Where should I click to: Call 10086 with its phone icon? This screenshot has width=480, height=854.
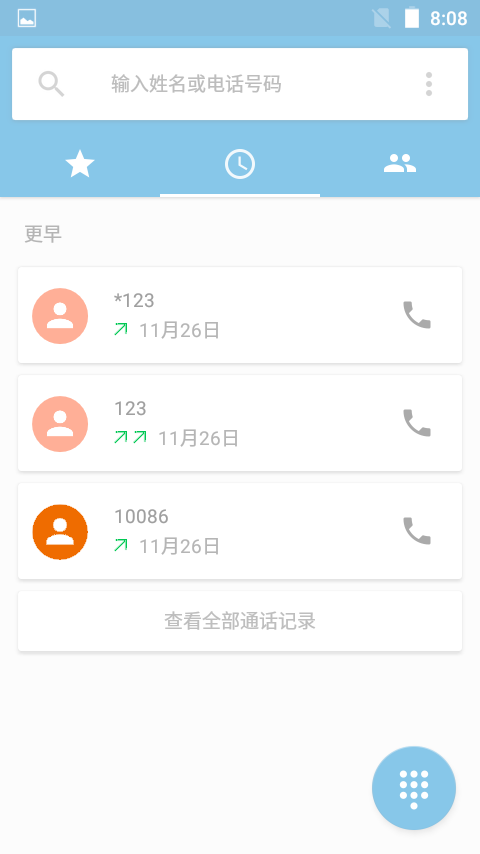(417, 530)
